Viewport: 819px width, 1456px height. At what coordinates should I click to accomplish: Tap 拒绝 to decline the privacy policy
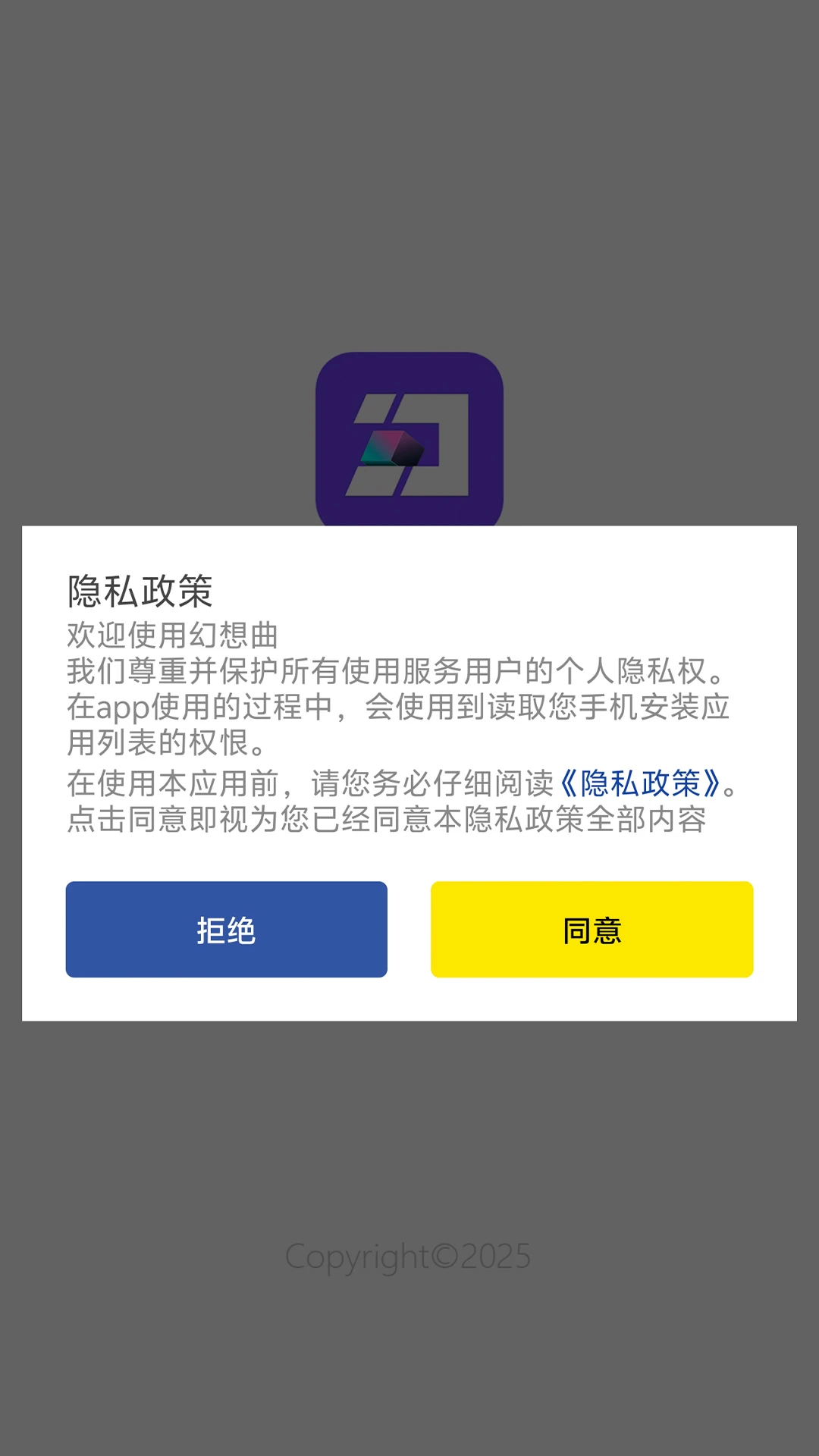226,929
